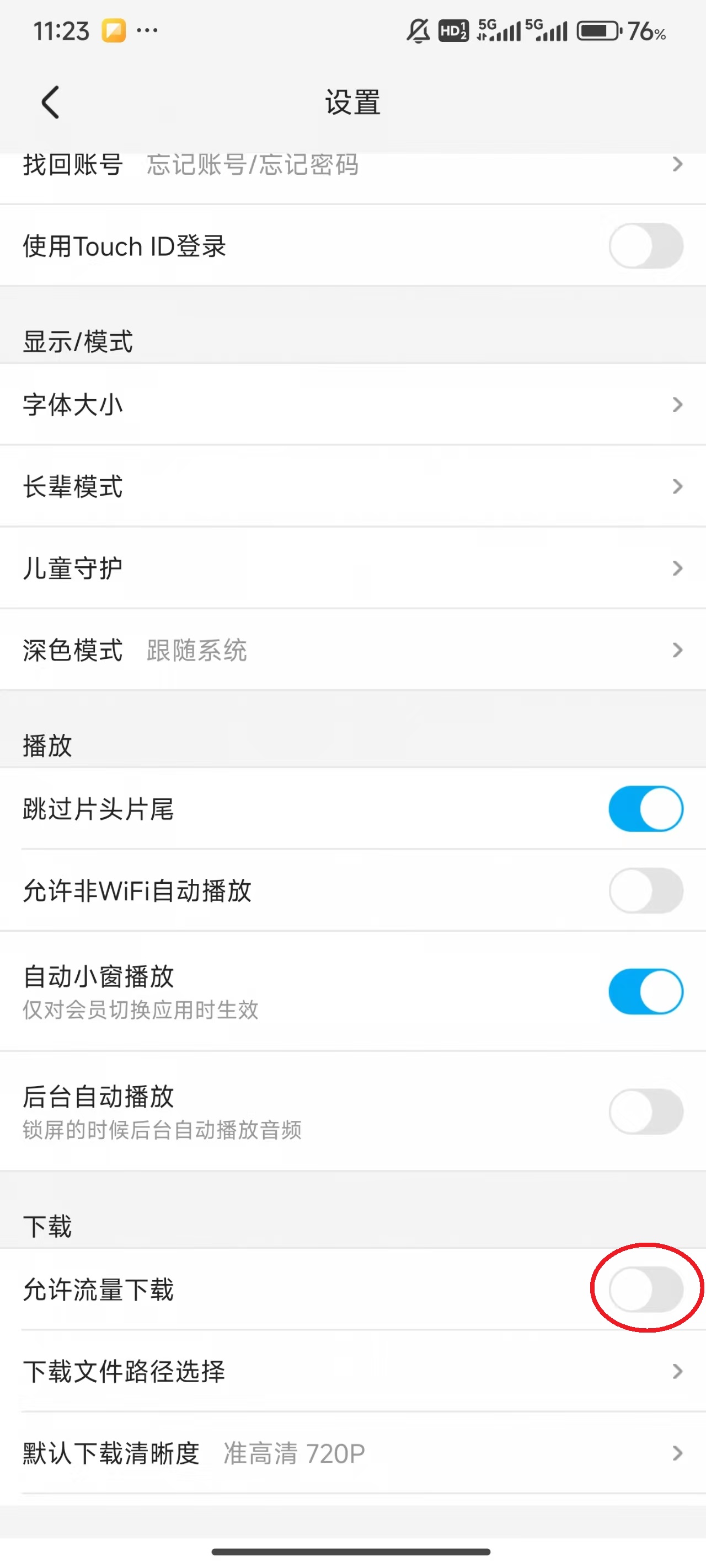The width and height of the screenshot is (706, 1568).
Task: Toggle 允许流量下载 on
Action: (645, 1288)
